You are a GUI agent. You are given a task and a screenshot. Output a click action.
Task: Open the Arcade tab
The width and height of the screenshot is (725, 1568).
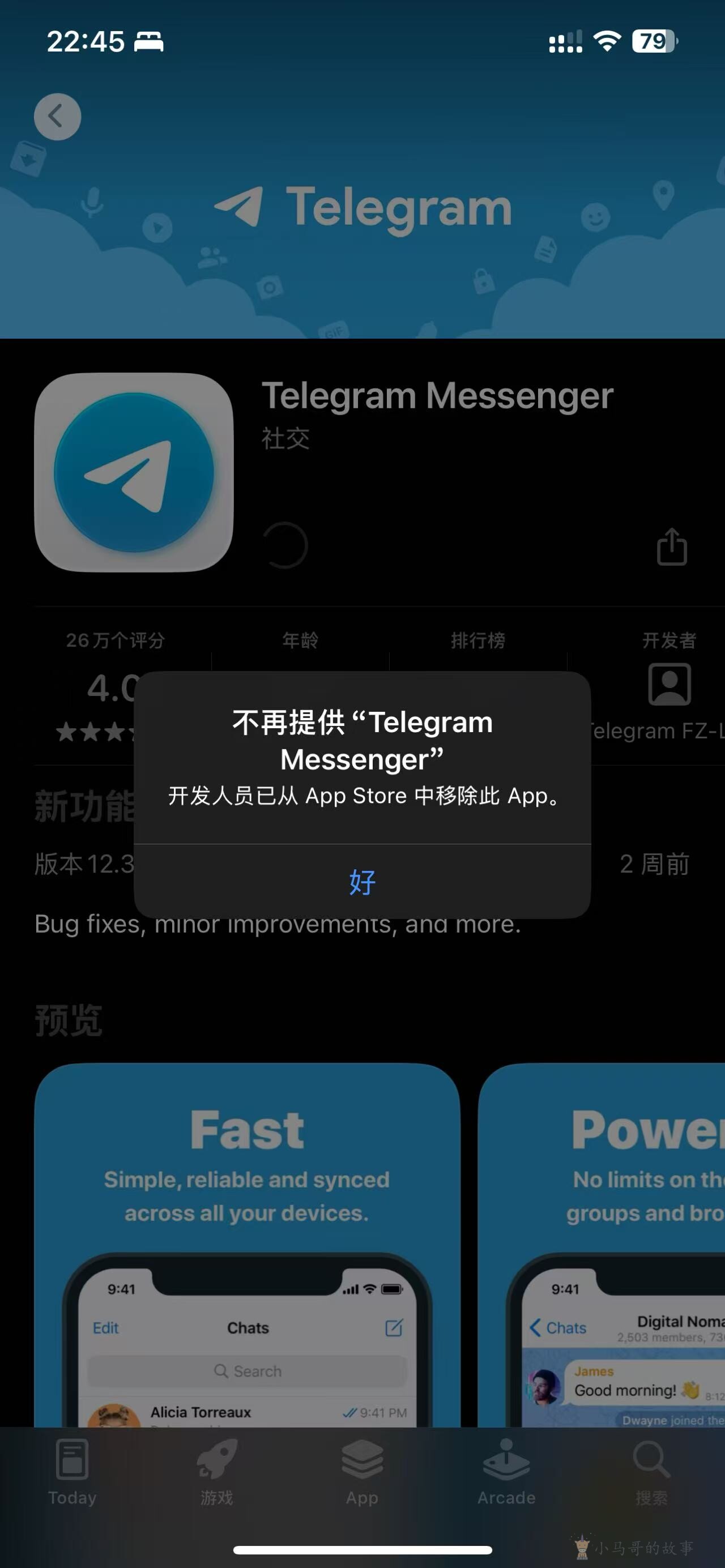click(x=506, y=1471)
